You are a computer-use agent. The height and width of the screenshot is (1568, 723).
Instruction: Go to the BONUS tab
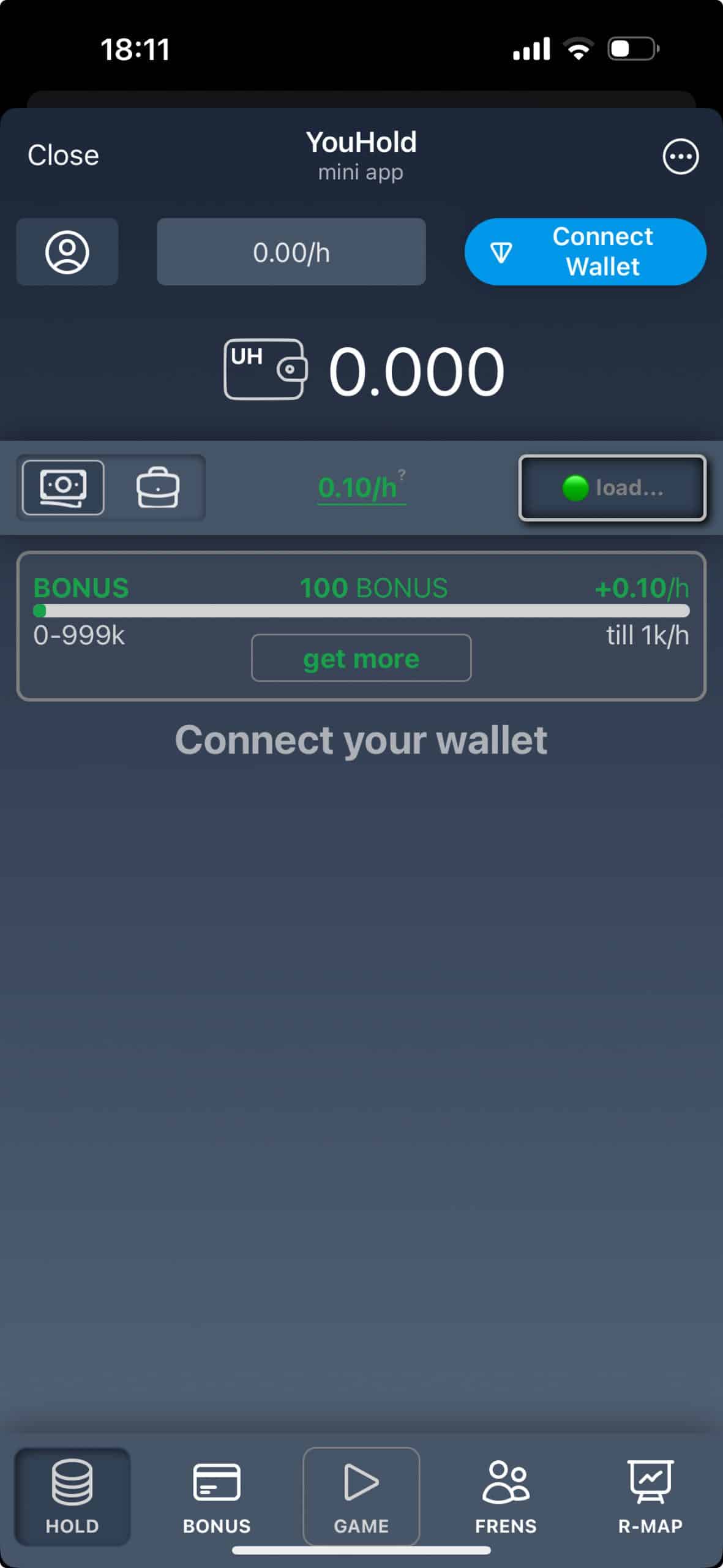point(217,1496)
